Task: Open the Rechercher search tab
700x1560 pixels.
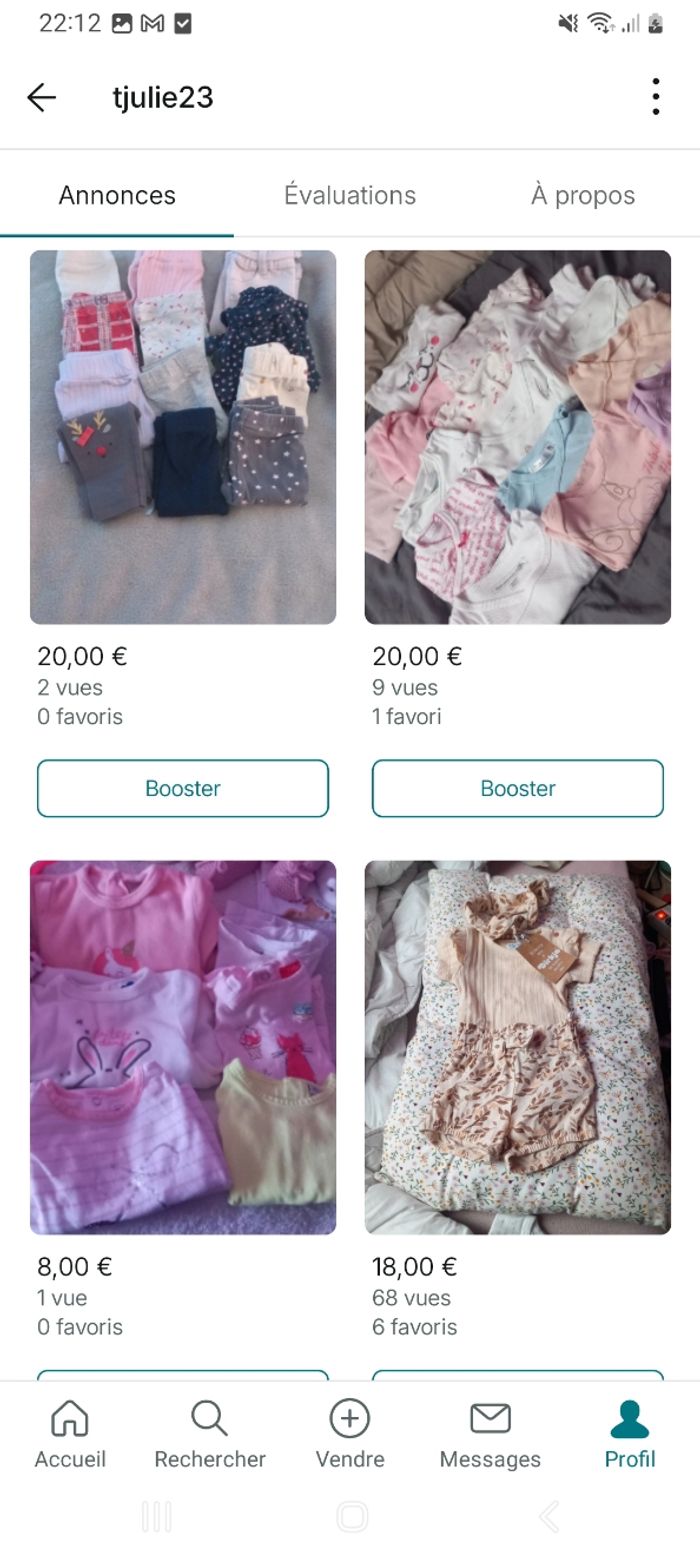Action: (210, 1434)
